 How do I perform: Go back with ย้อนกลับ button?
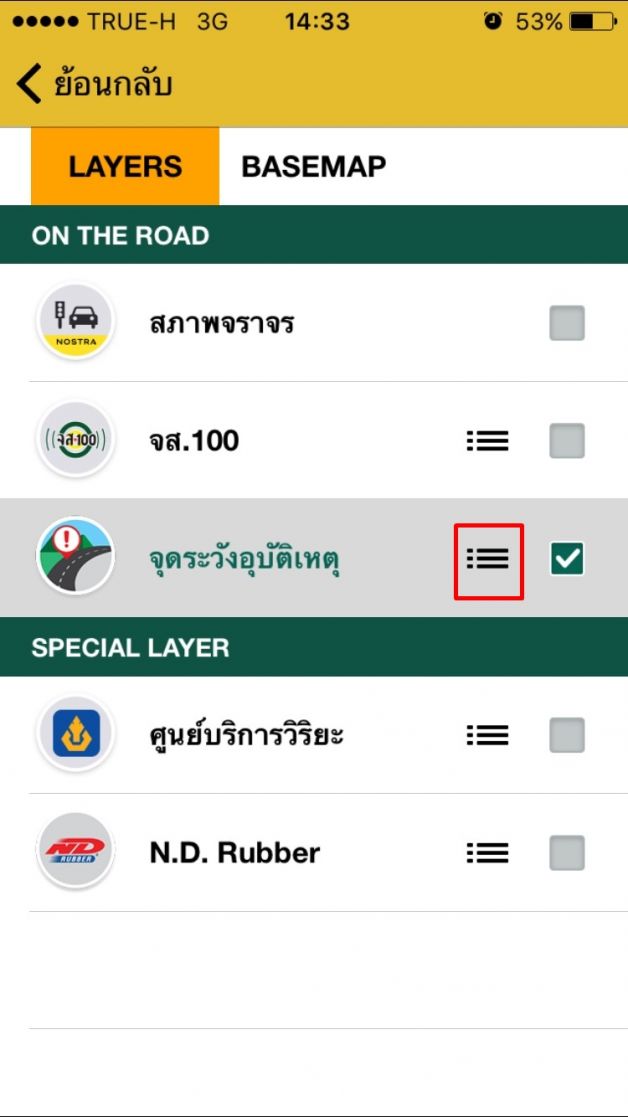95,84
